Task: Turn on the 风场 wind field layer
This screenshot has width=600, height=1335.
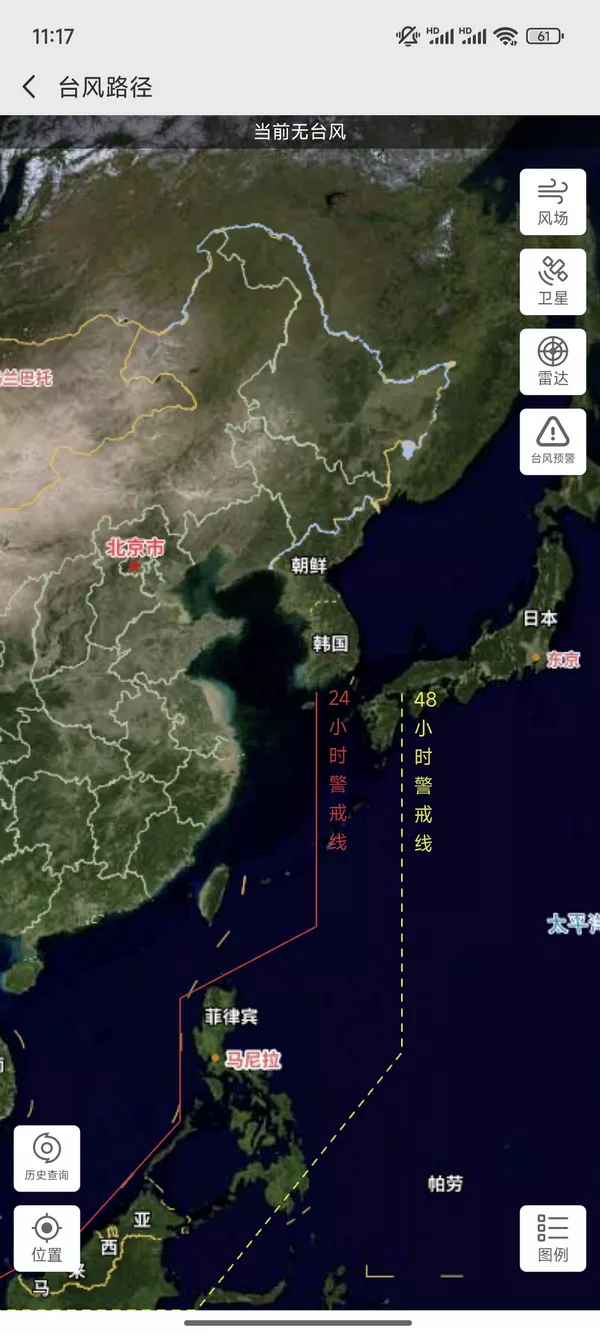Action: pos(553,202)
